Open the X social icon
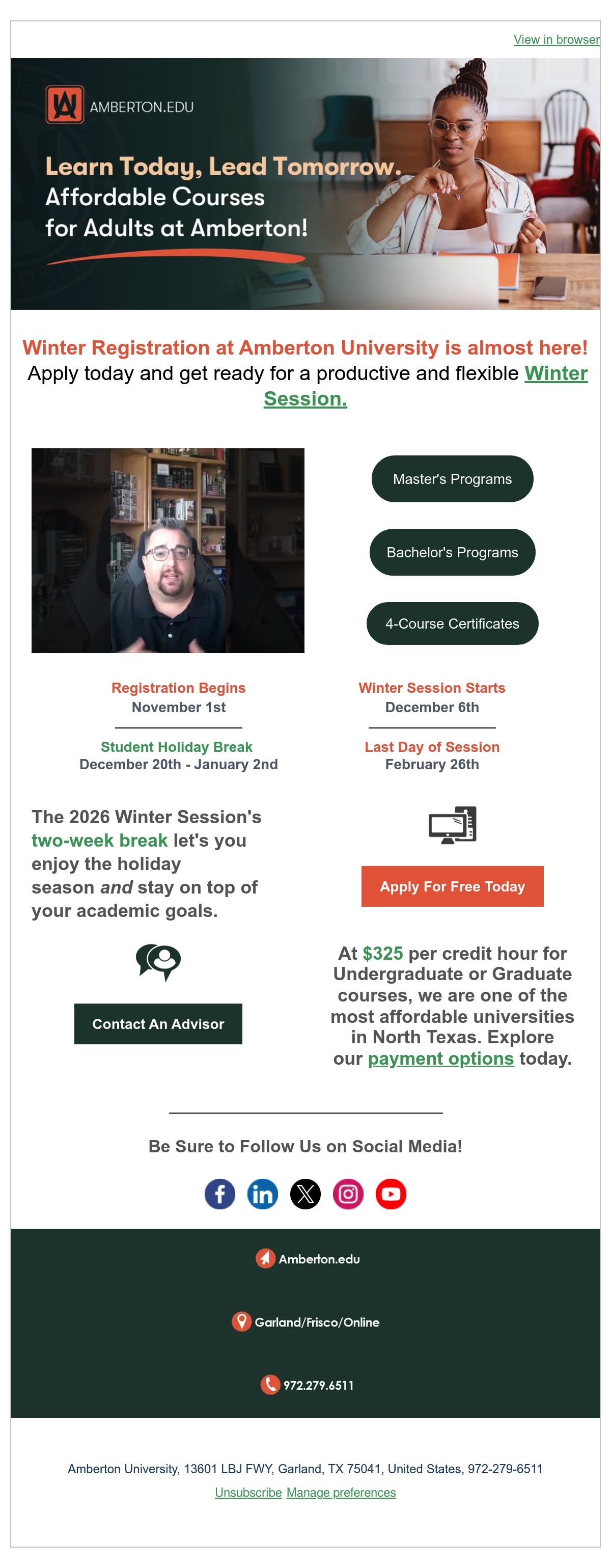The height and width of the screenshot is (1568, 611). click(305, 1193)
